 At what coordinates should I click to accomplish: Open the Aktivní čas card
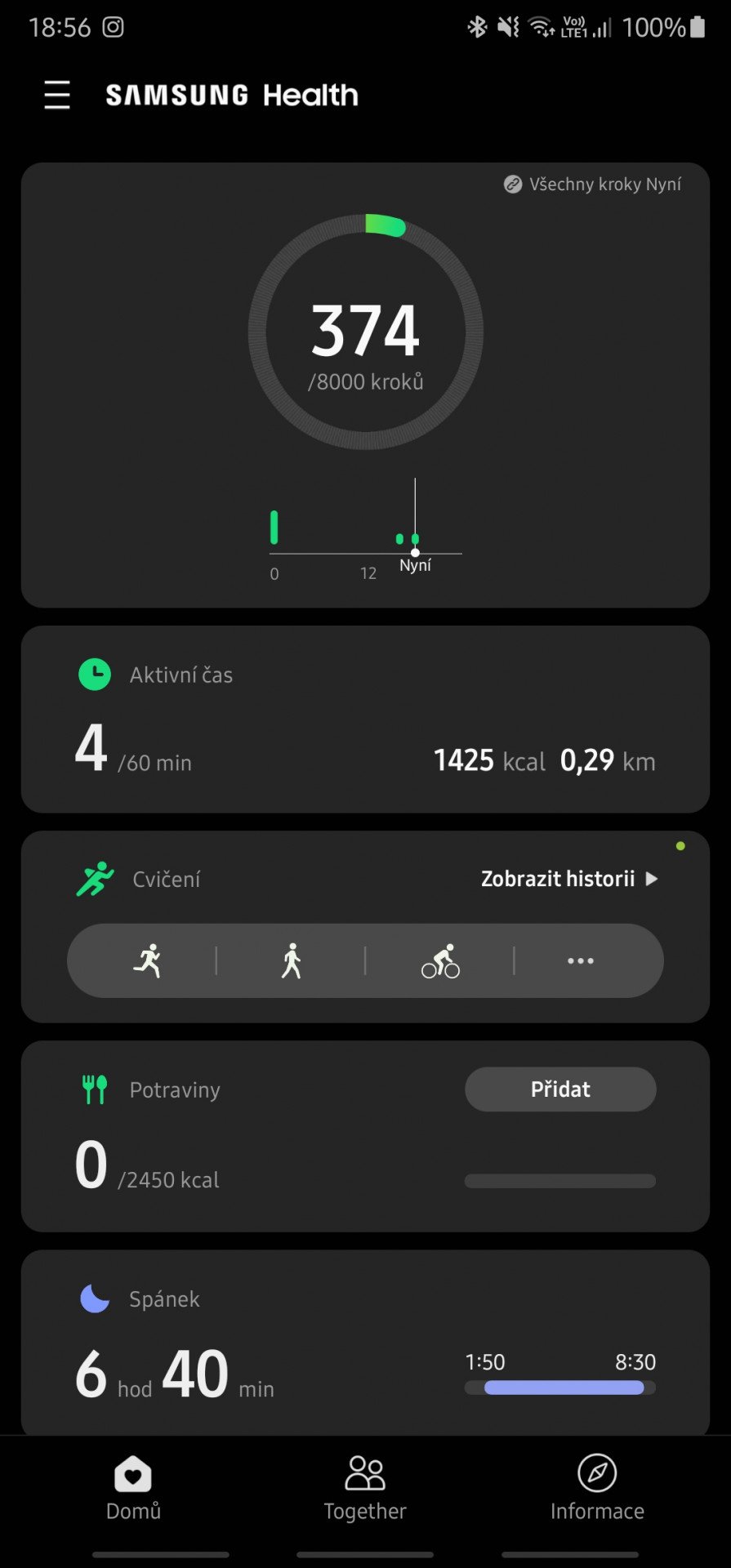tap(365, 719)
